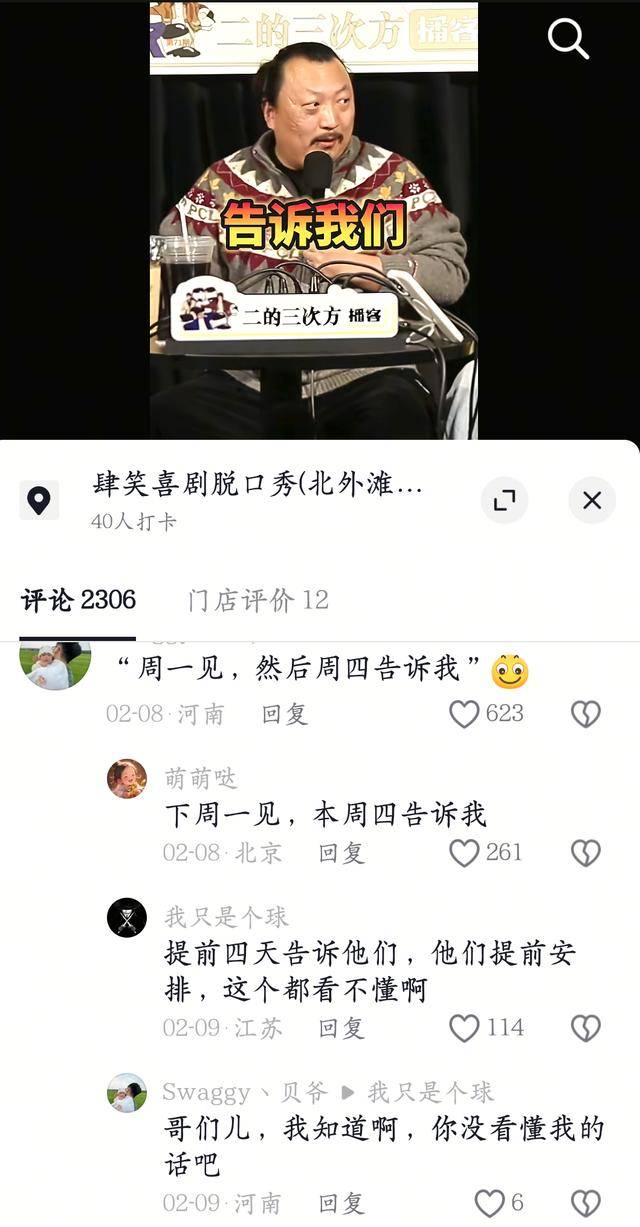Reply to Swaggy、贝爷's comment
640x1227 pixels.
(x=341, y=1203)
